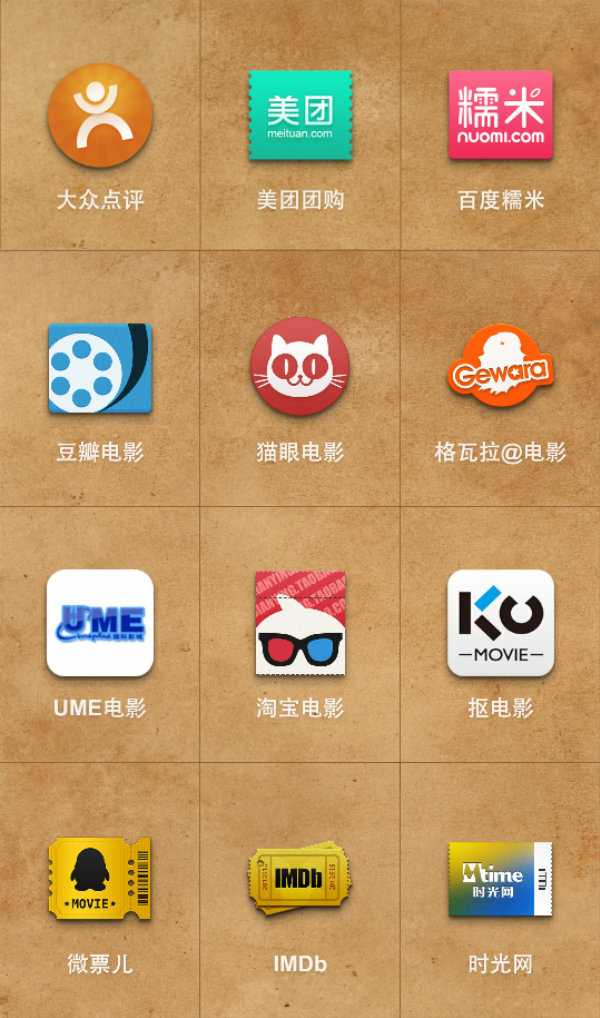Tap the 格瓦拉@电影 Gewara icon
600x1018 pixels.
tap(500, 367)
